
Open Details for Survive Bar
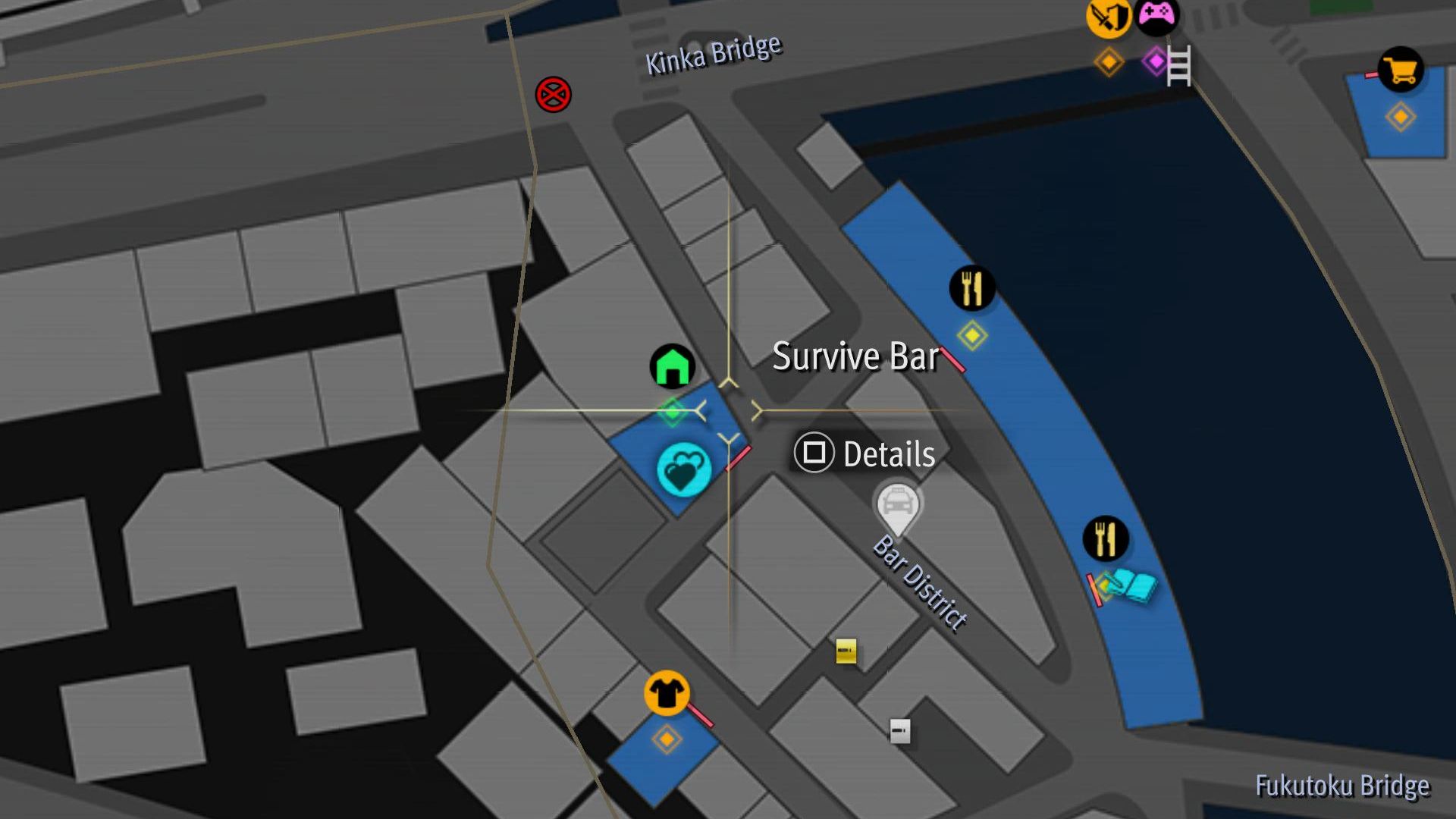coord(865,453)
